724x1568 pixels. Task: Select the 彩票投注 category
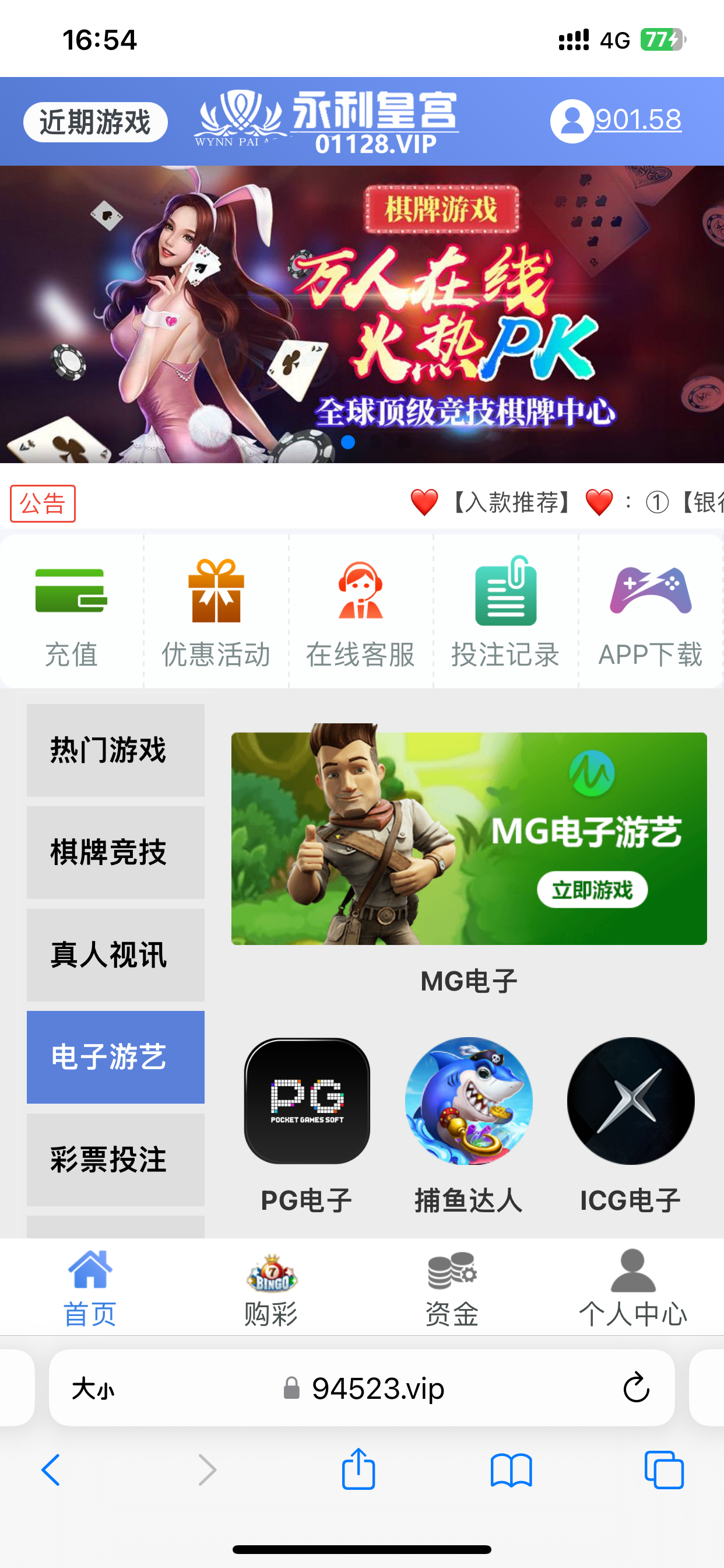pos(115,1160)
